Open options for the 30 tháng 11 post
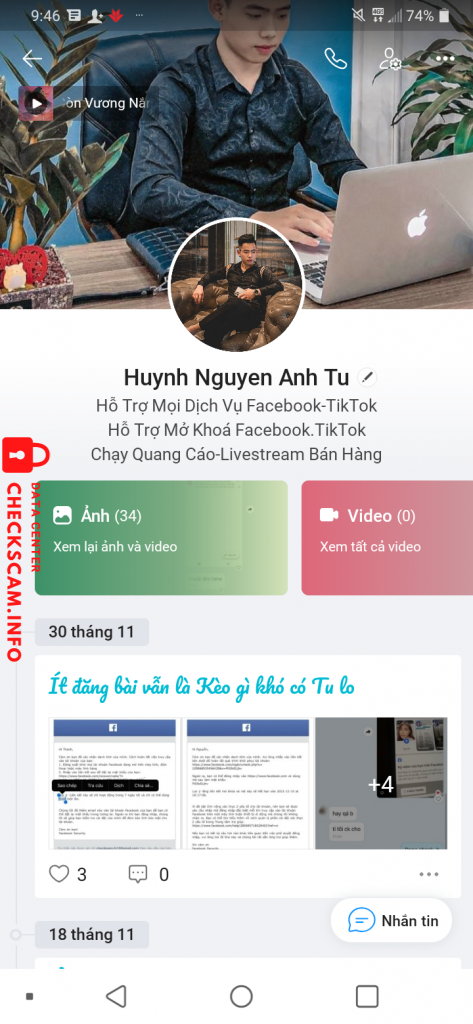473x1024 pixels. click(429, 874)
